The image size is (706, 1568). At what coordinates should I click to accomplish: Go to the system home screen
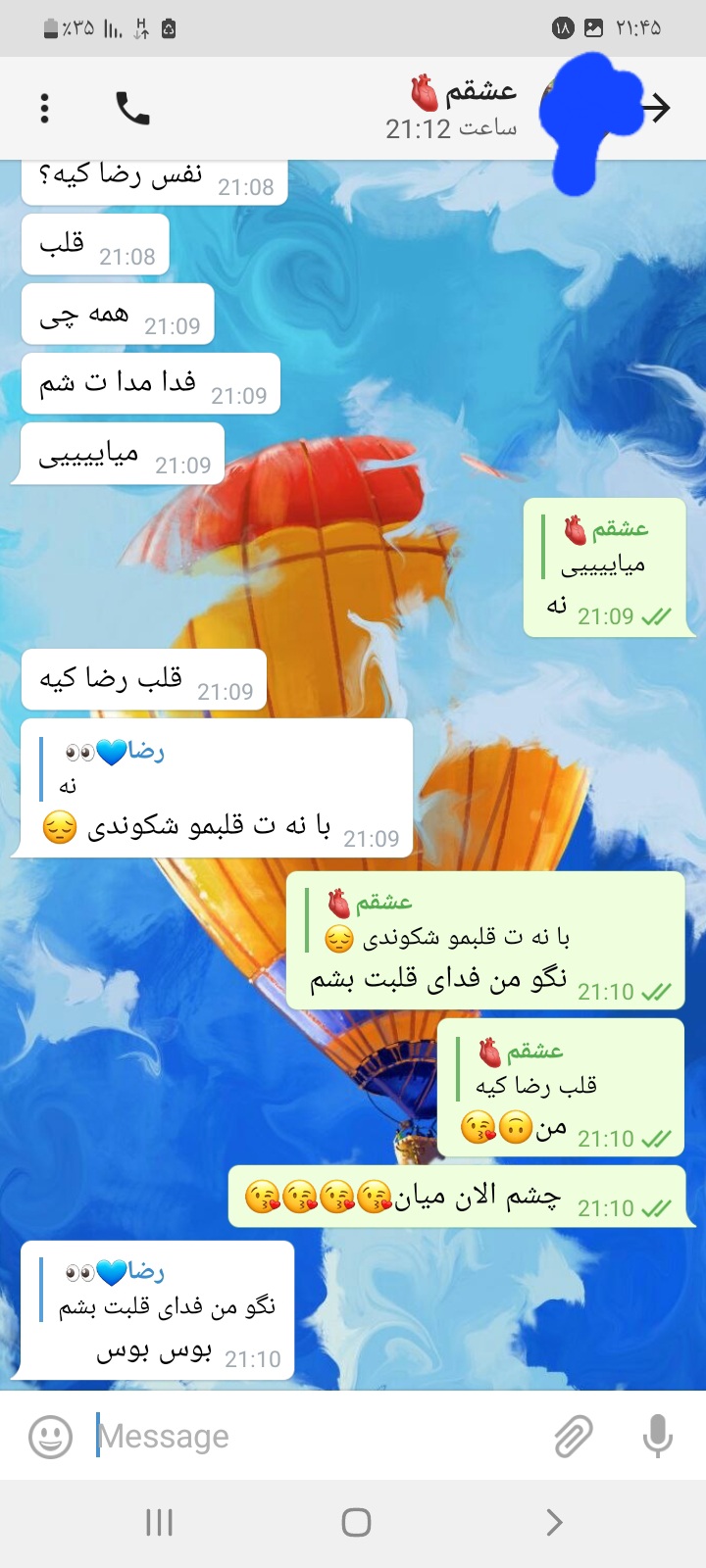tap(355, 1522)
